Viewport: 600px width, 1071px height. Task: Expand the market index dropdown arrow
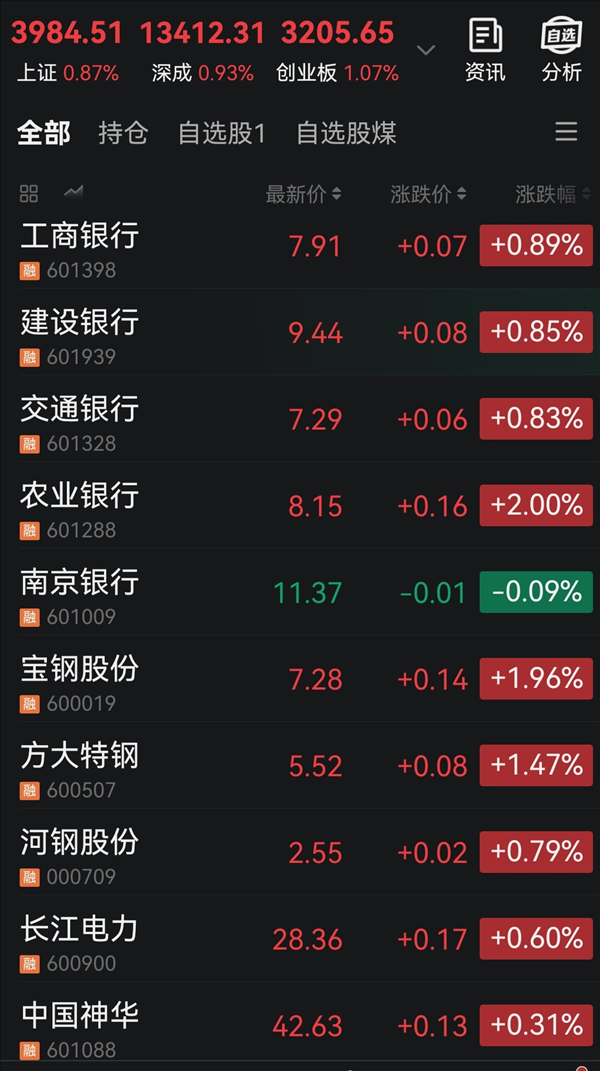tap(426, 50)
